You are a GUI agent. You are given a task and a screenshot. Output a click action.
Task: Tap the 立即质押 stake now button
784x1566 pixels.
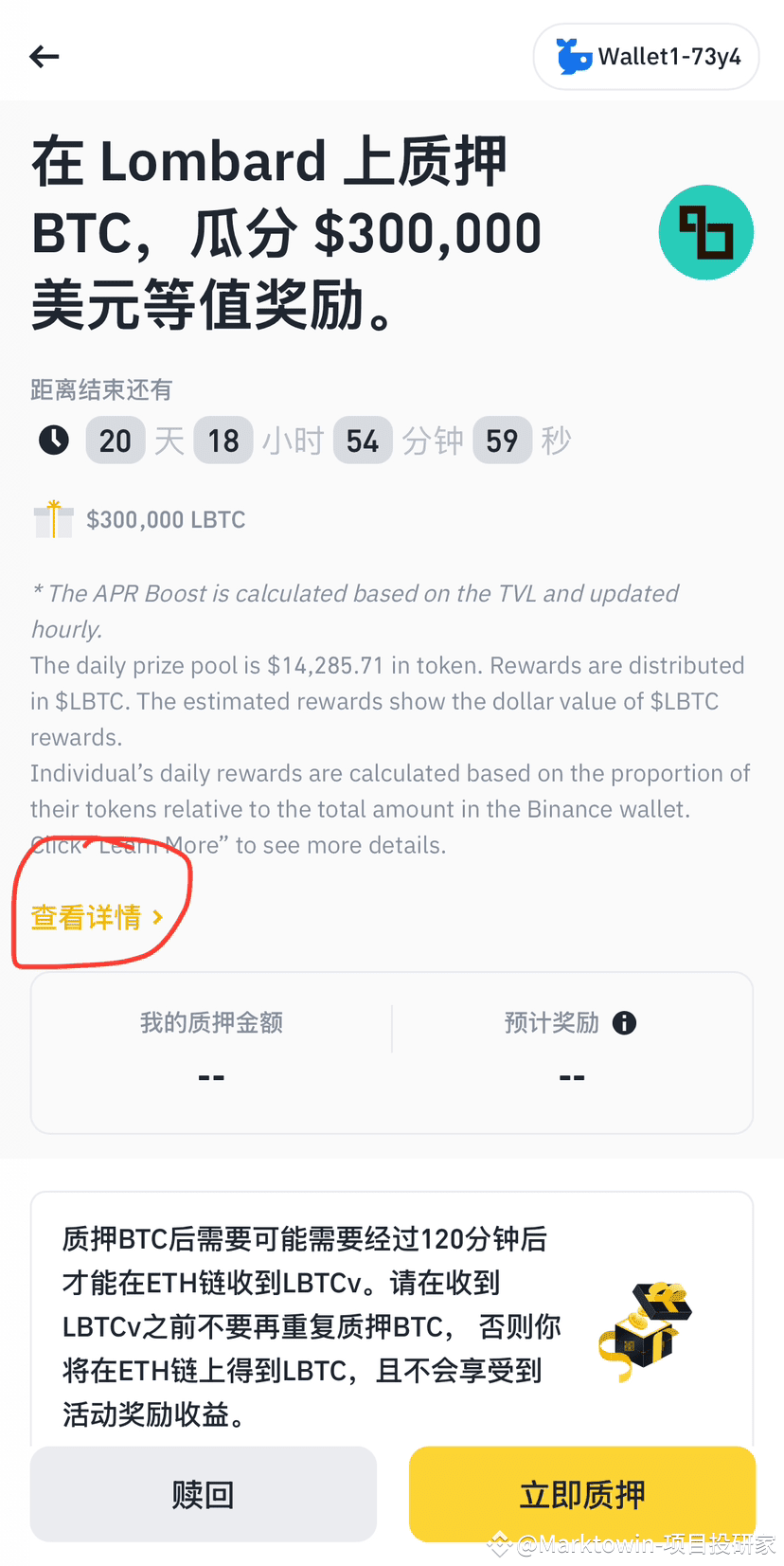[581, 1494]
